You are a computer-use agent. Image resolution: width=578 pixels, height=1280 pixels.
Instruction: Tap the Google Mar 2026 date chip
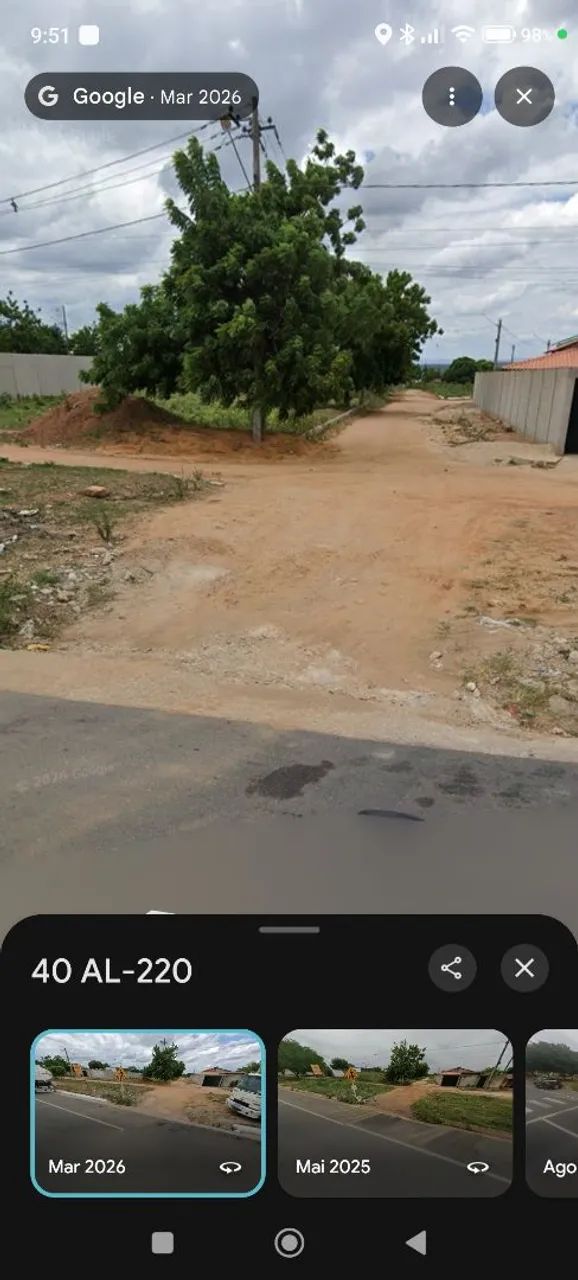point(141,96)
